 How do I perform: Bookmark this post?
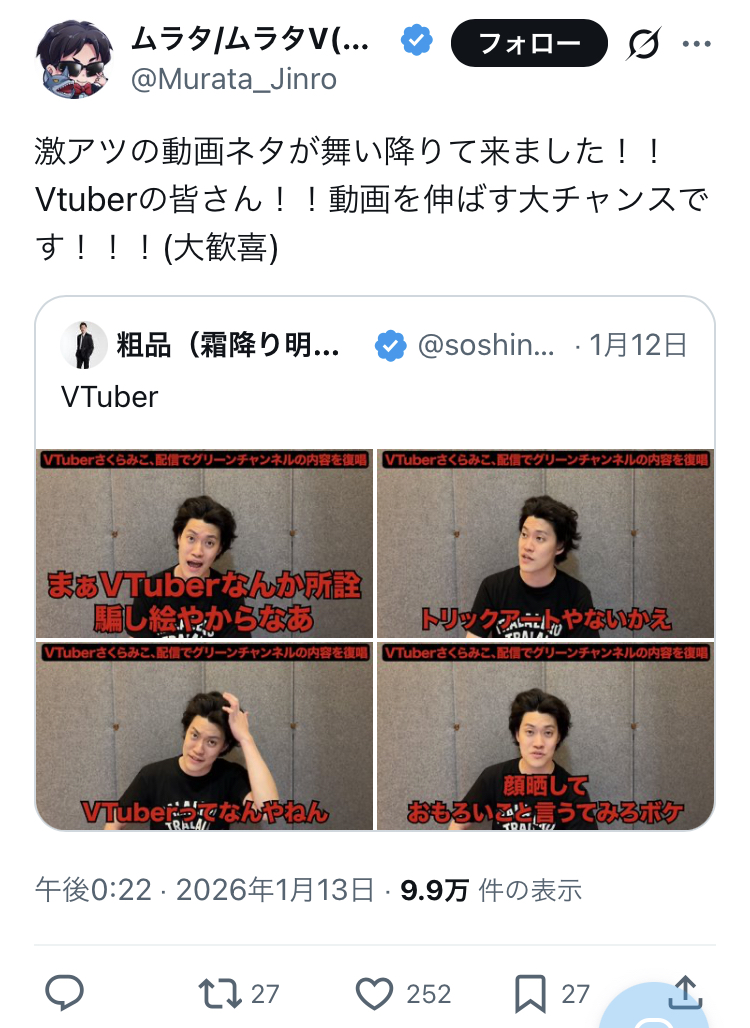(530, 993)
